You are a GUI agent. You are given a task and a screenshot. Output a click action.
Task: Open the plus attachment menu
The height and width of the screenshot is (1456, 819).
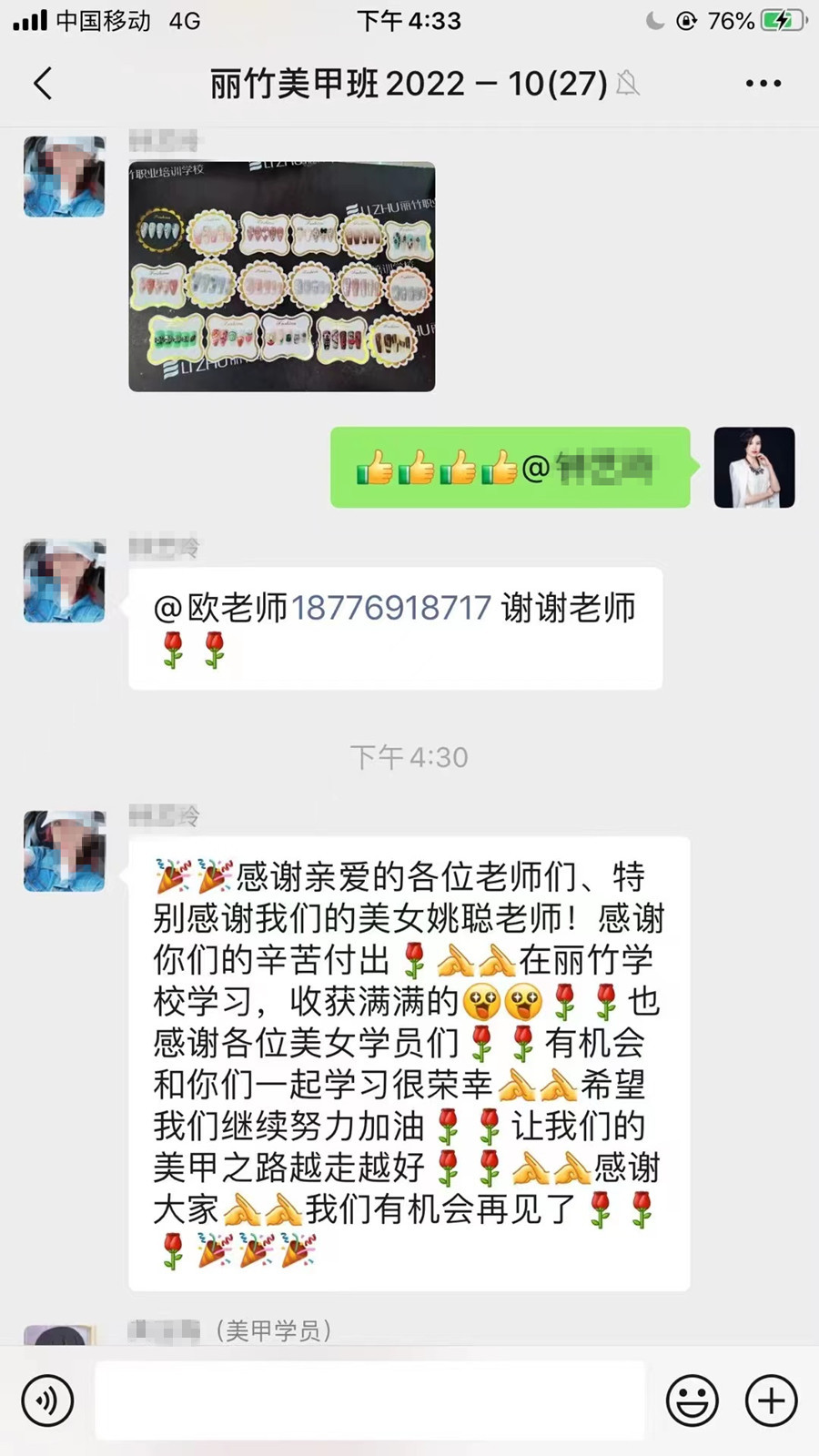[x=770, y=1400]
